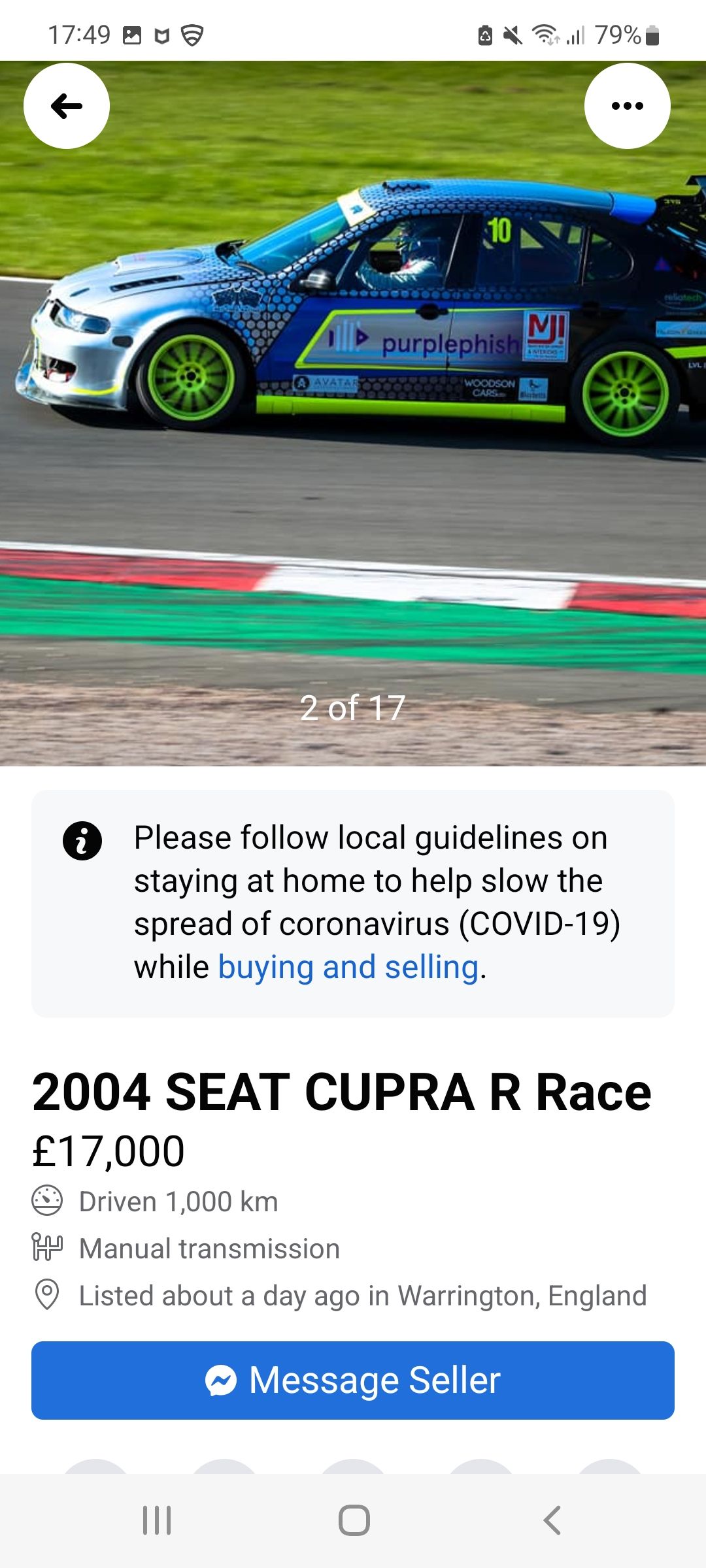Message the seller
The image size is (706, 1568).
(353, 1380)
